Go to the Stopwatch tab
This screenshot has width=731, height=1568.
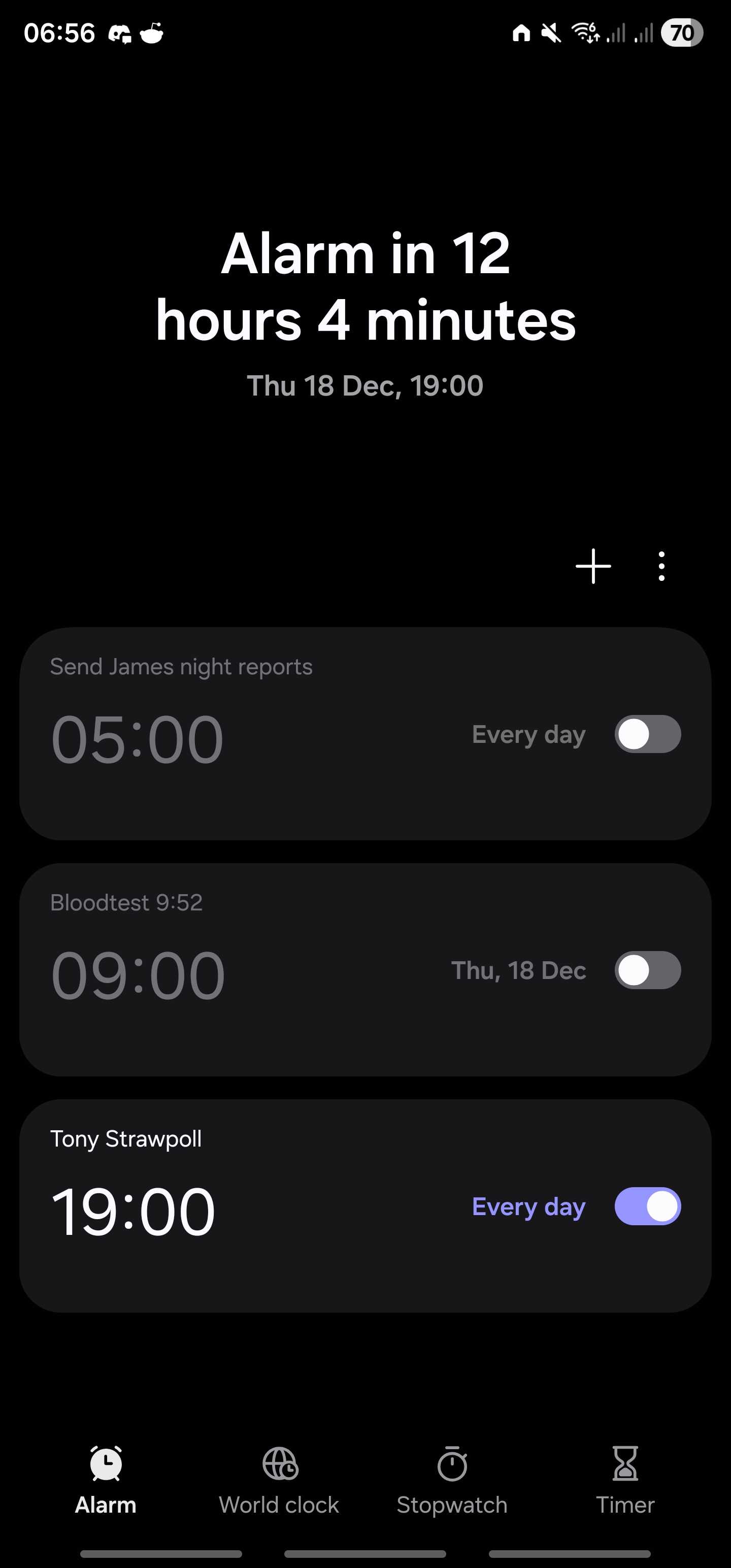tap(452, 1481)
